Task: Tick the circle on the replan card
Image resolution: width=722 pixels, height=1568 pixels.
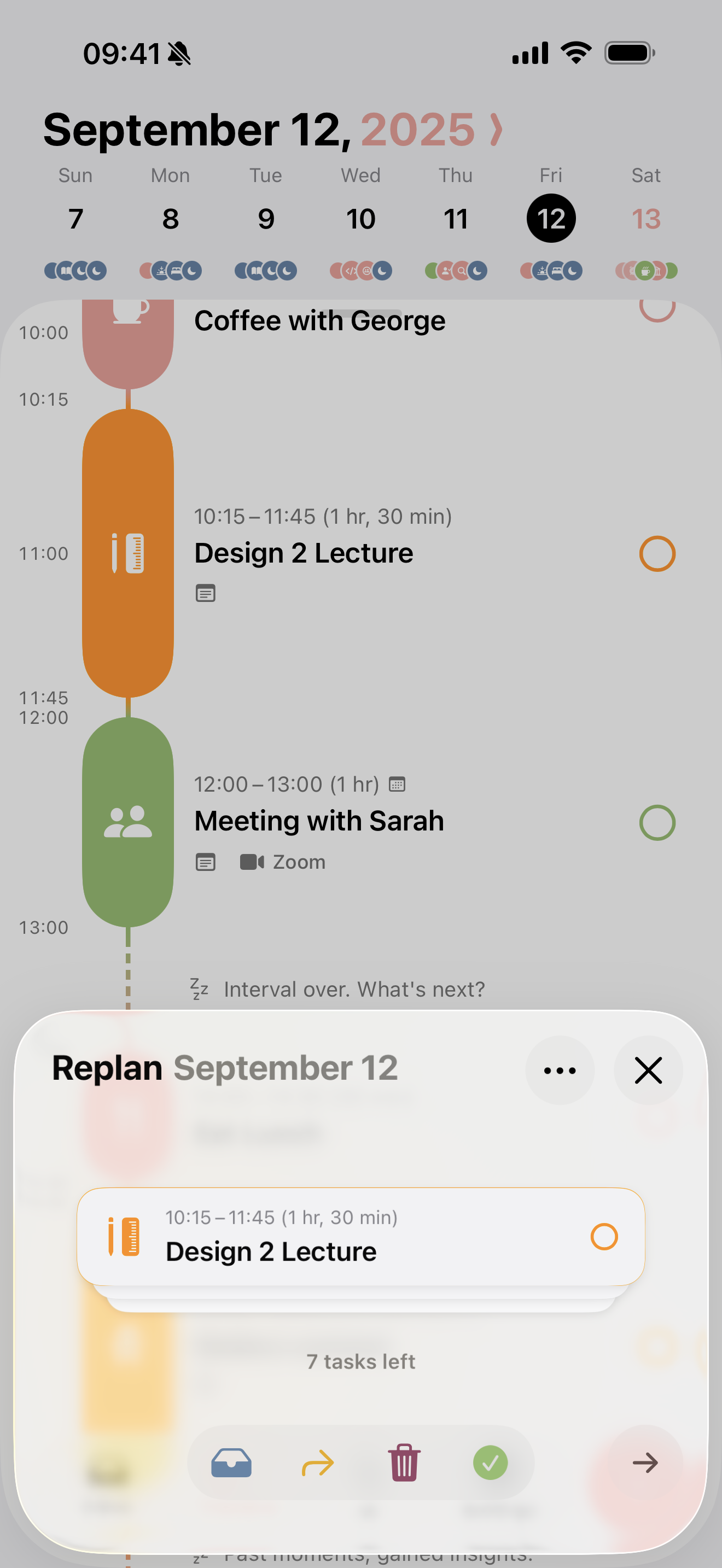Action: click(x=604, y=1236)
